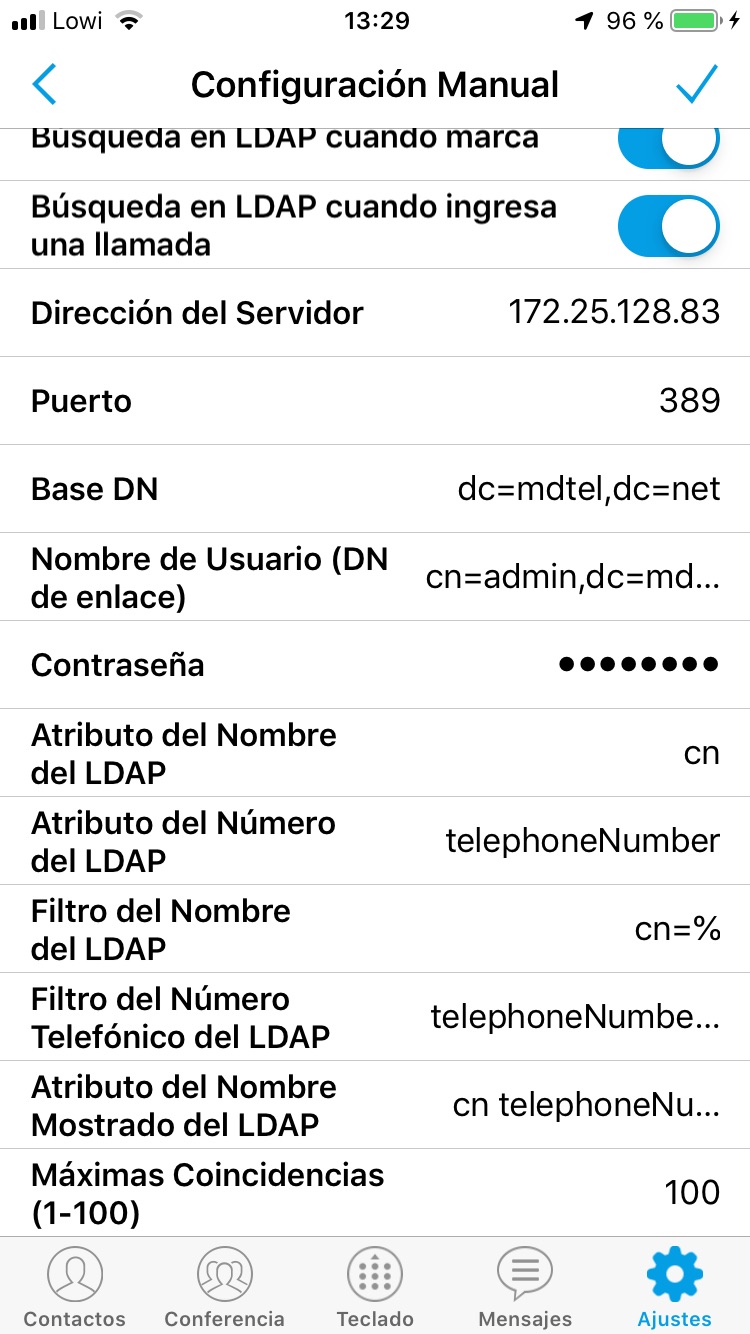Switch to the Contactos tab
The height and width of the screenshot is (1334, 750).
(75, 1286)
